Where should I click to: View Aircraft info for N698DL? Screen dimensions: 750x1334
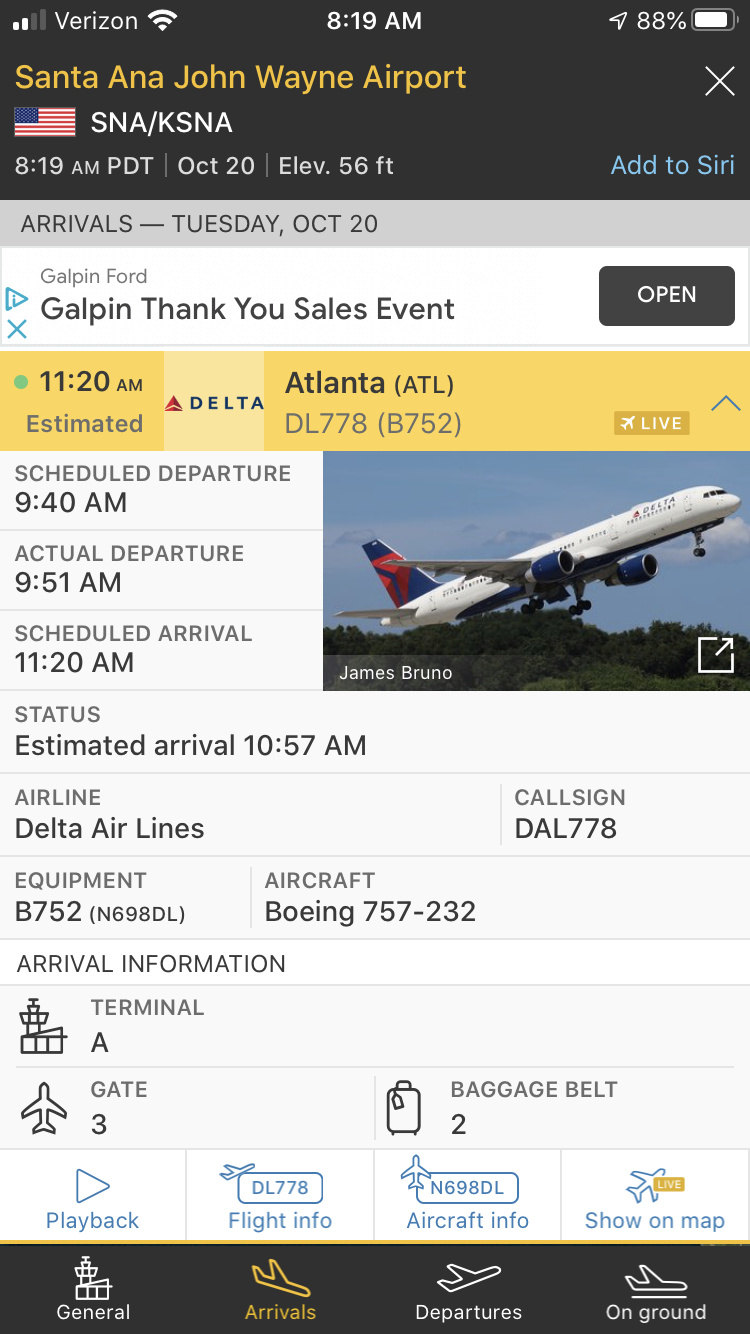(x=467, y=1198)
